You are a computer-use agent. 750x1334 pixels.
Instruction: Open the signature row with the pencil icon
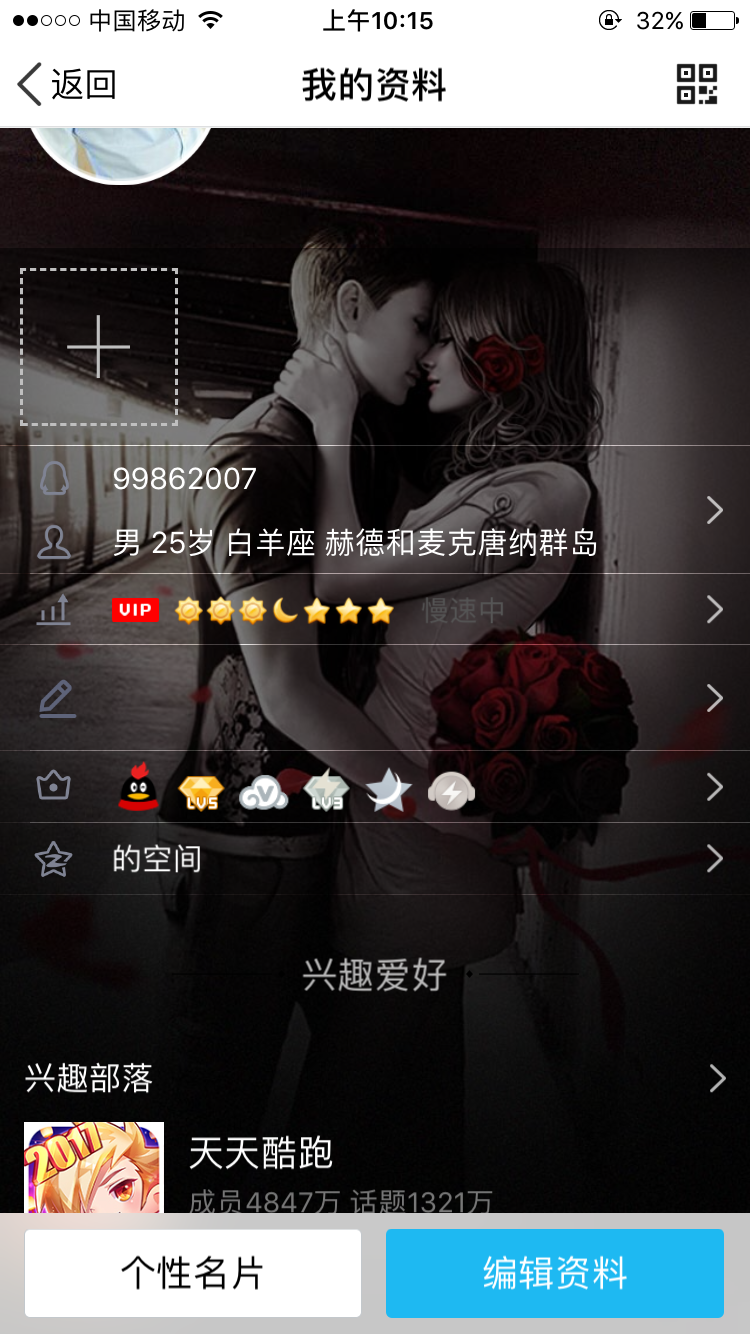point(375,698)
